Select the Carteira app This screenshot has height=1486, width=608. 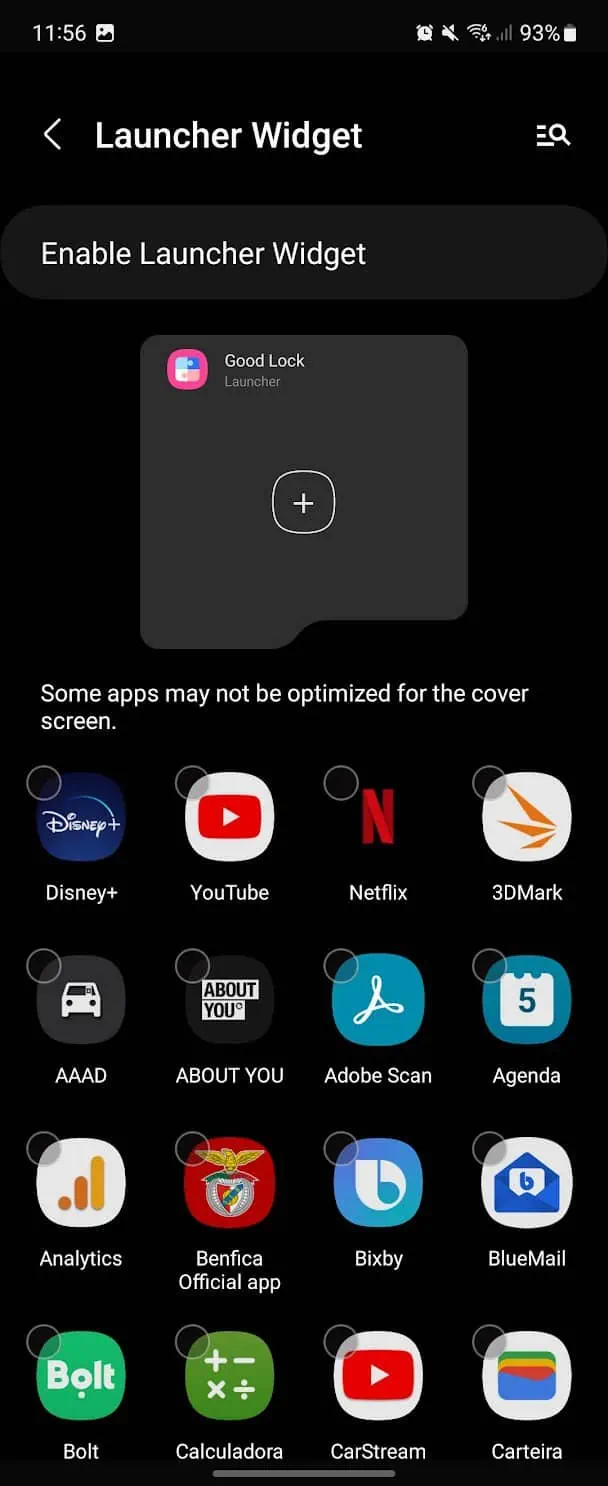(526, 1376)
